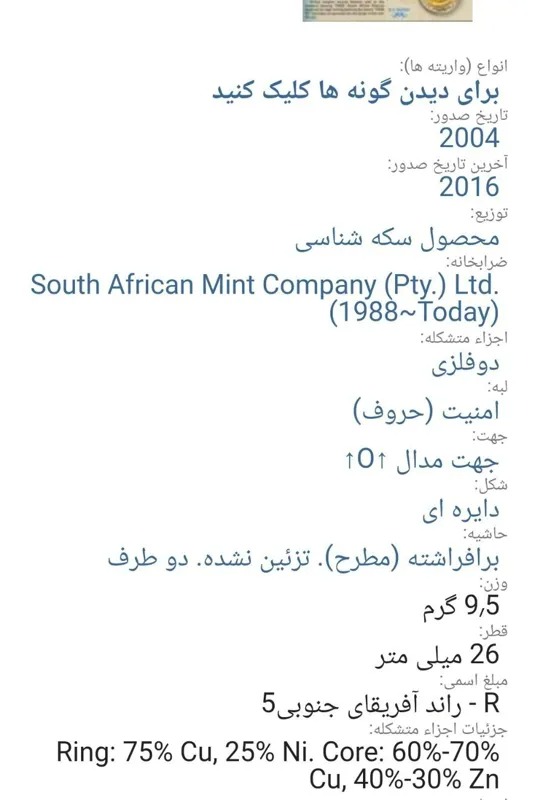Open the 2016 last issue date link
Screen dimensions: 533x800
click(469, 187)
